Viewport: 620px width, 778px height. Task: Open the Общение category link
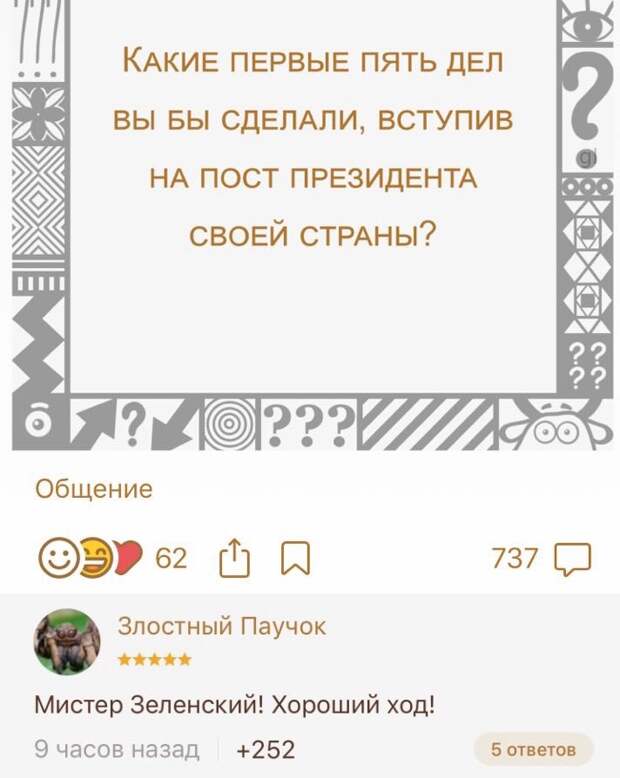point(94,489)
